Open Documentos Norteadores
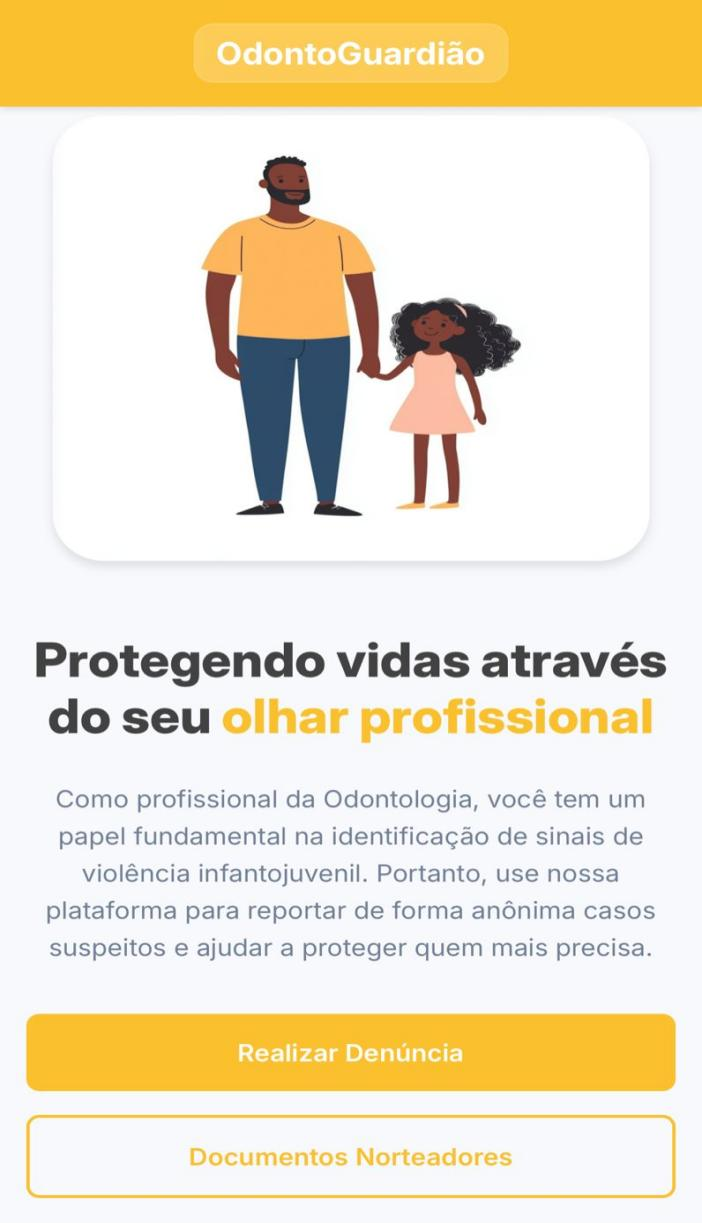This screenshot has height=1223, width=703. pos(351,1157)
